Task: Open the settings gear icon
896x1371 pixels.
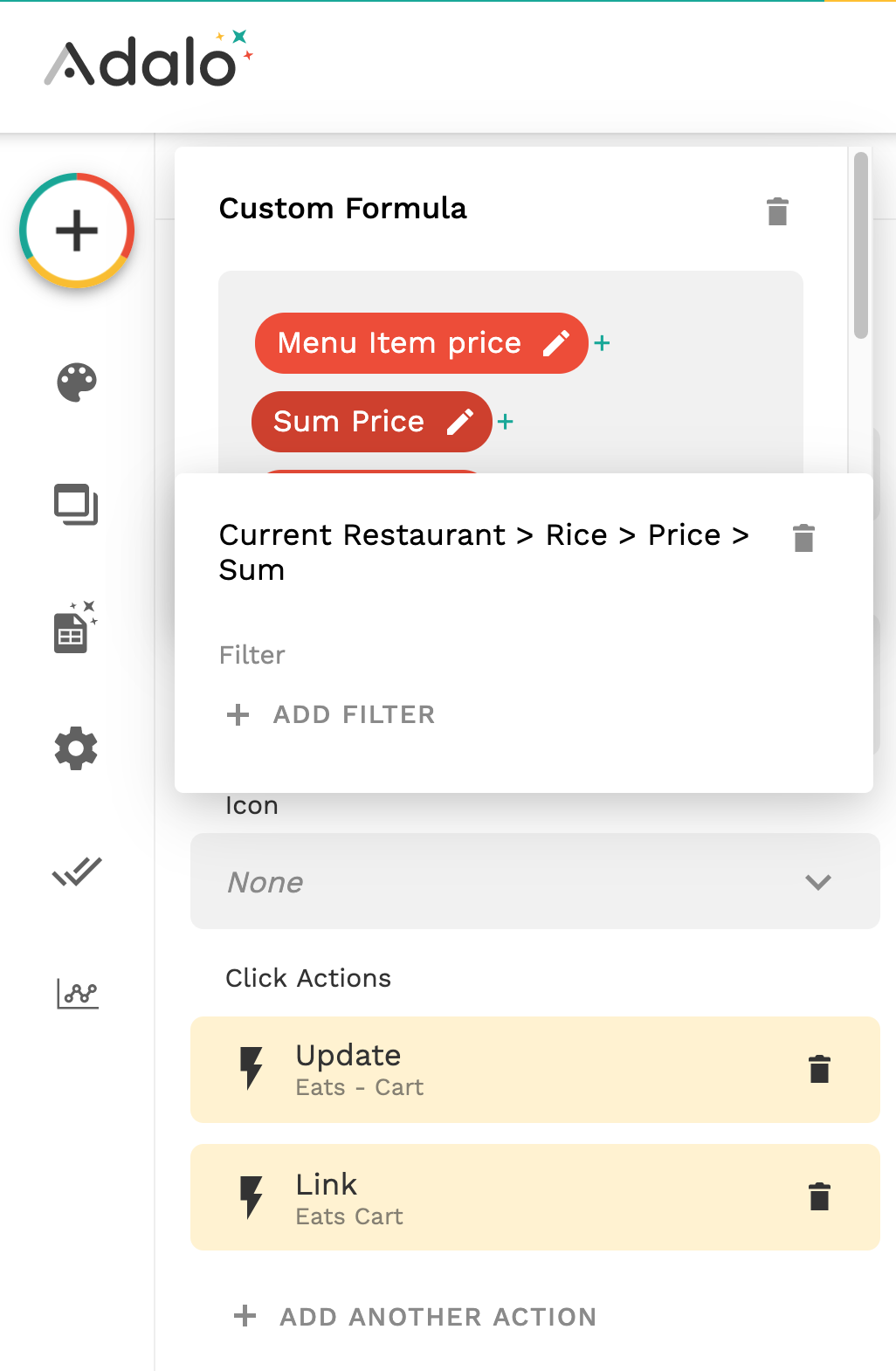Action: click(77, 748)
